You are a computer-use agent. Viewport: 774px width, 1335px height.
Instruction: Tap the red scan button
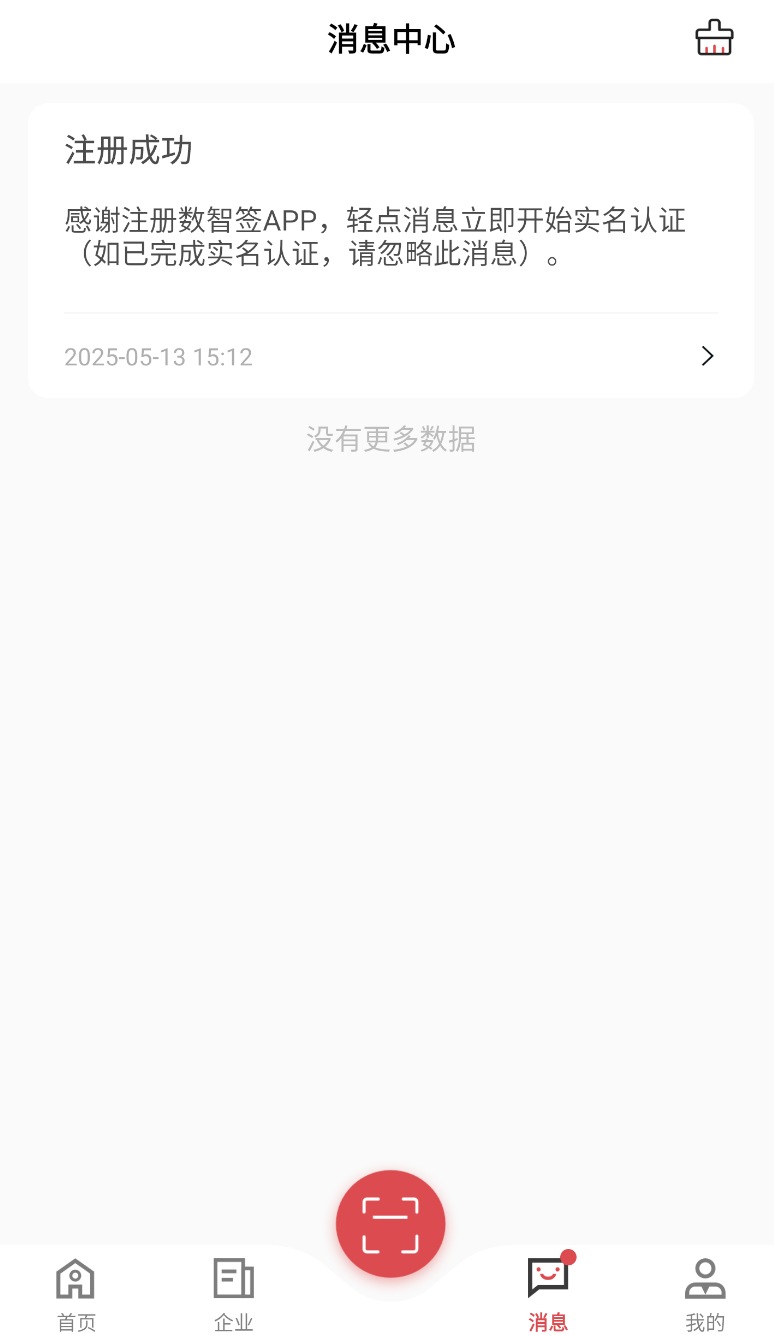(390, 1224)
